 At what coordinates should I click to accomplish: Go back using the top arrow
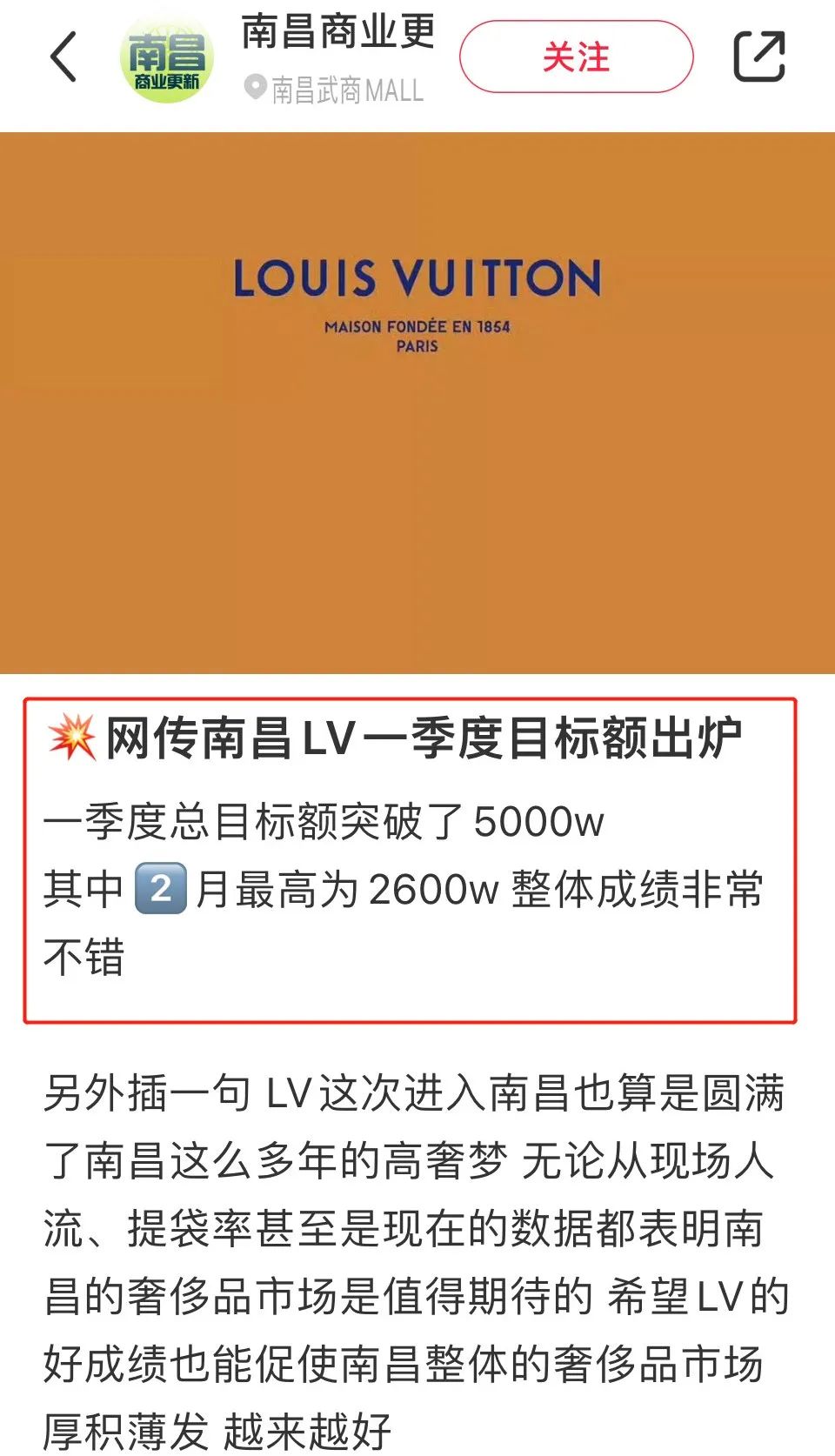(63, 57)
